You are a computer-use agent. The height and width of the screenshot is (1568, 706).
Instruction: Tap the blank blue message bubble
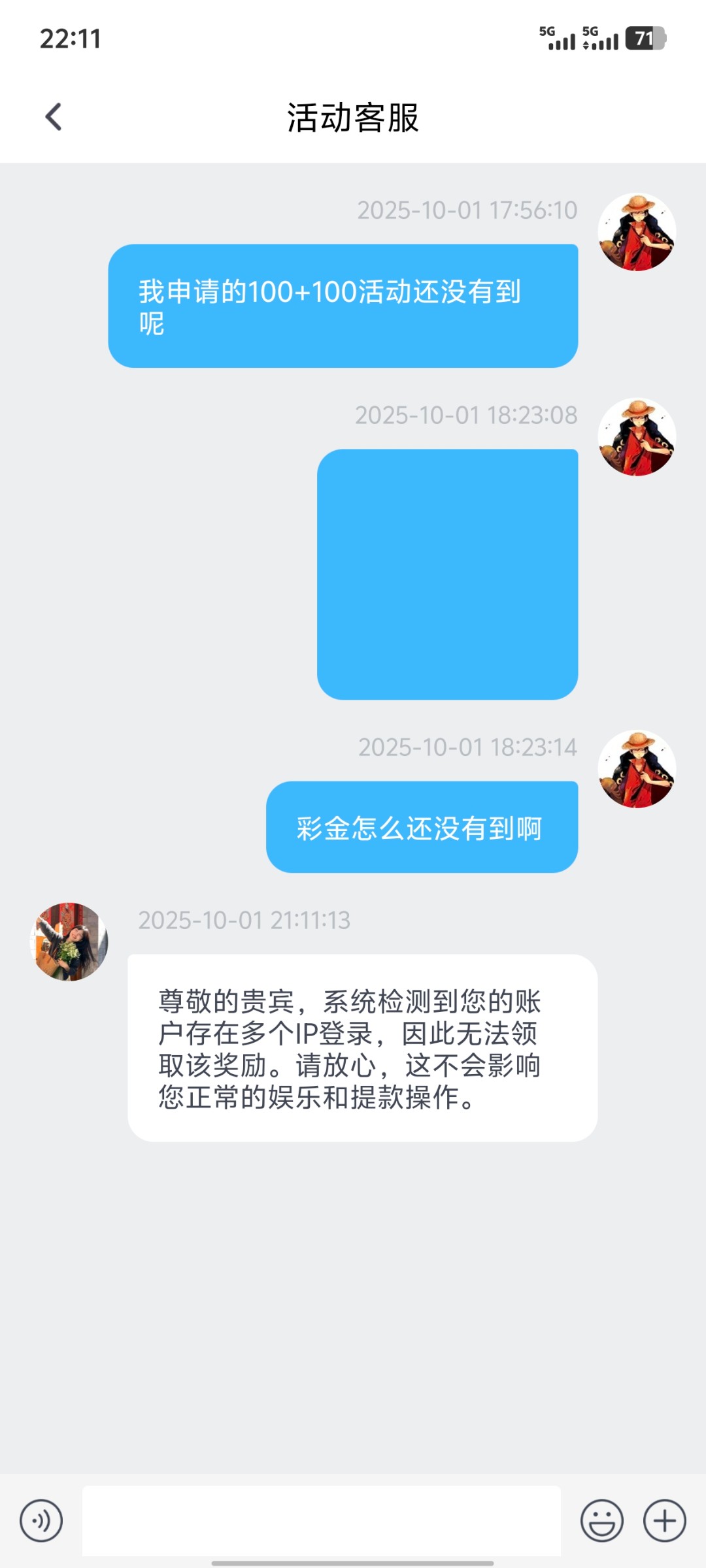click(x=448, y=574)
